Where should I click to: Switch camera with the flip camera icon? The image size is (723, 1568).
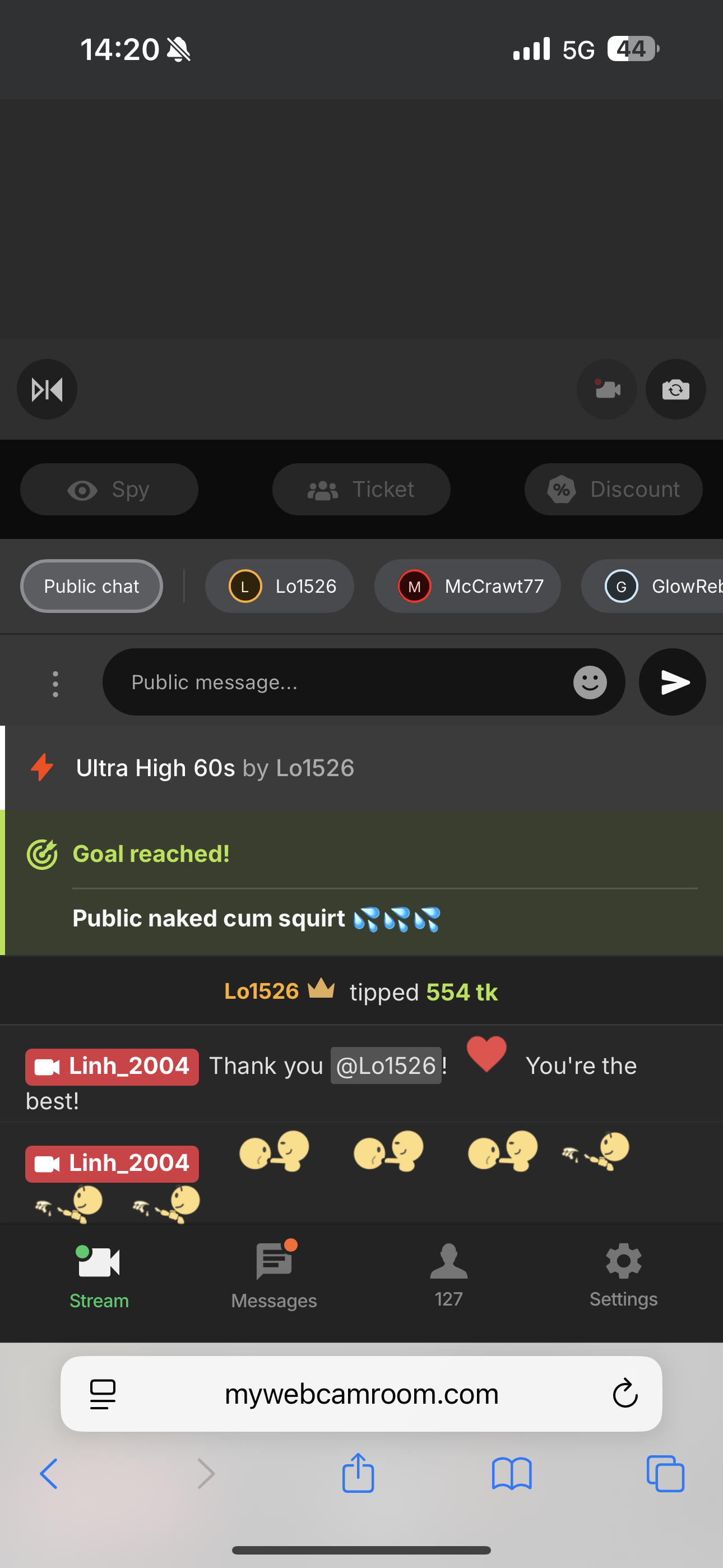tap(675, 389)
